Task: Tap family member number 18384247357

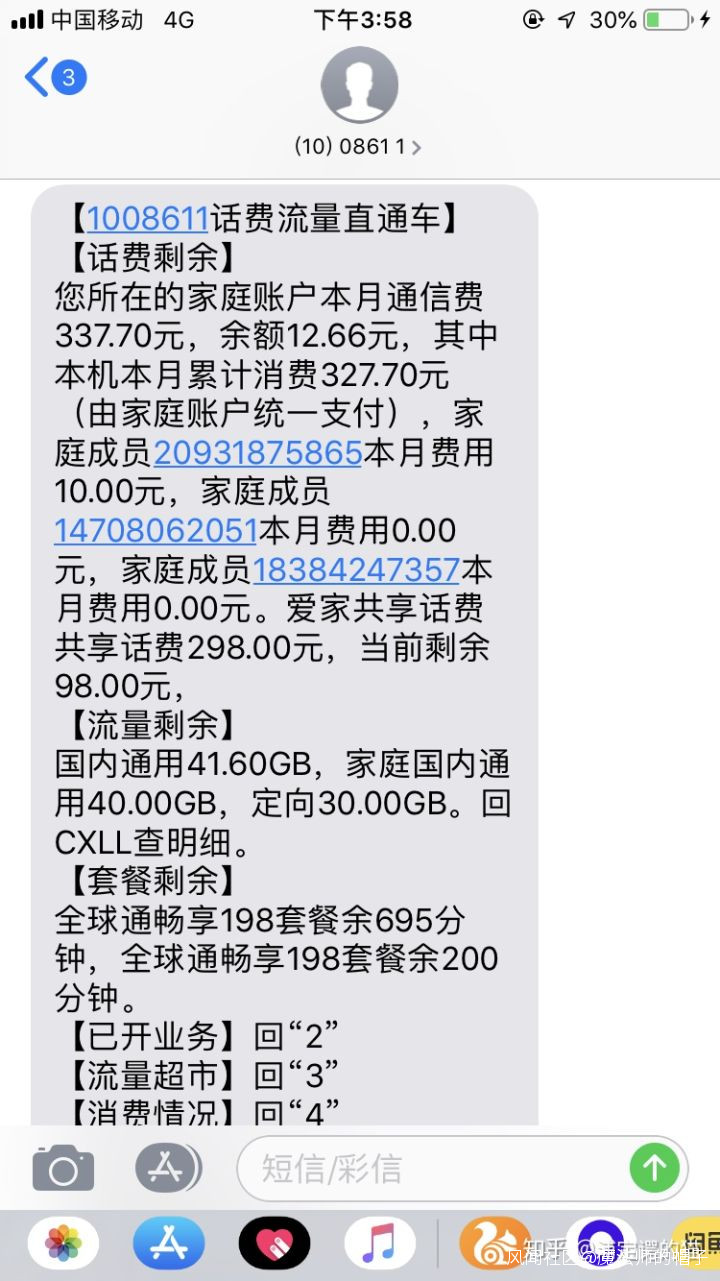Action: tap(356, 569)
